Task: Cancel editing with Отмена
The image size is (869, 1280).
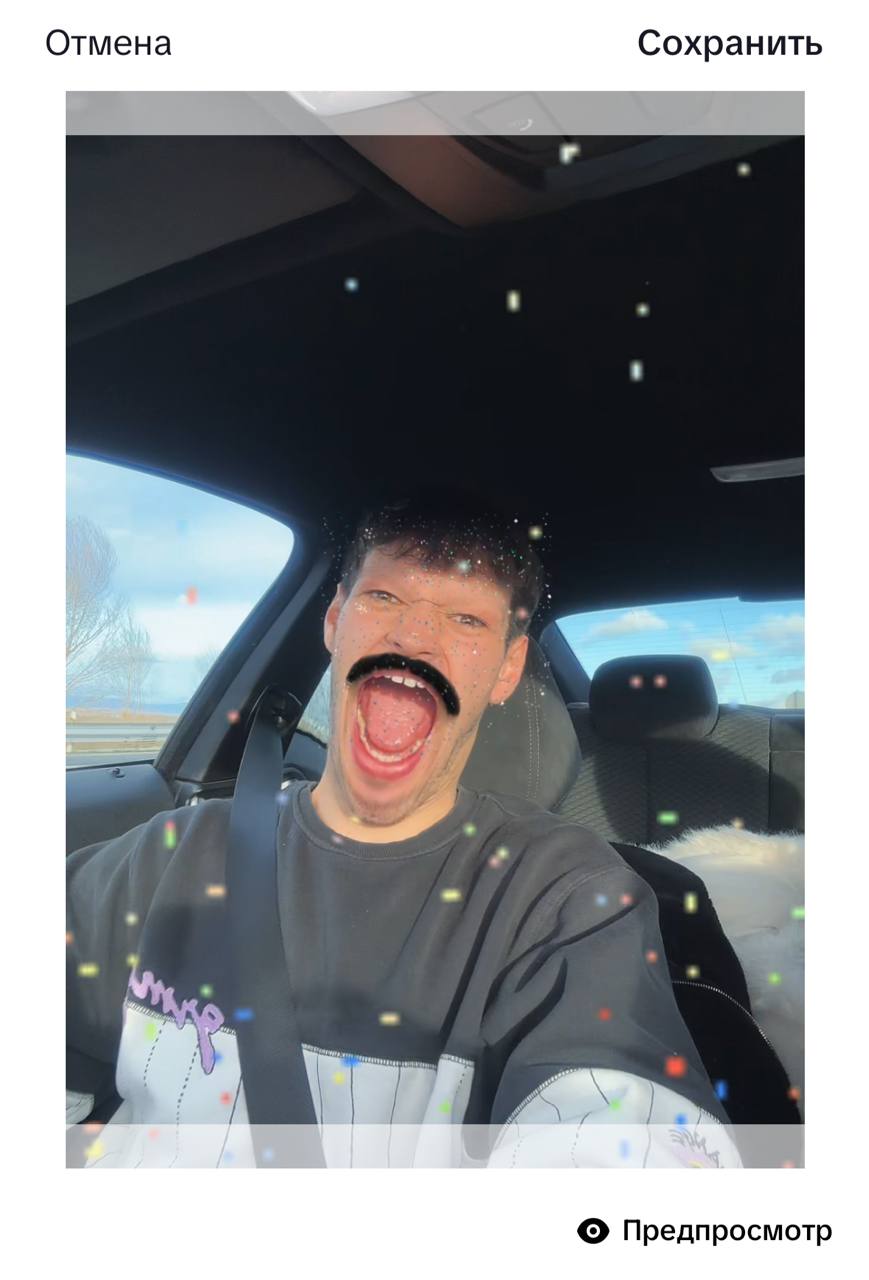Action: point(108,44)
